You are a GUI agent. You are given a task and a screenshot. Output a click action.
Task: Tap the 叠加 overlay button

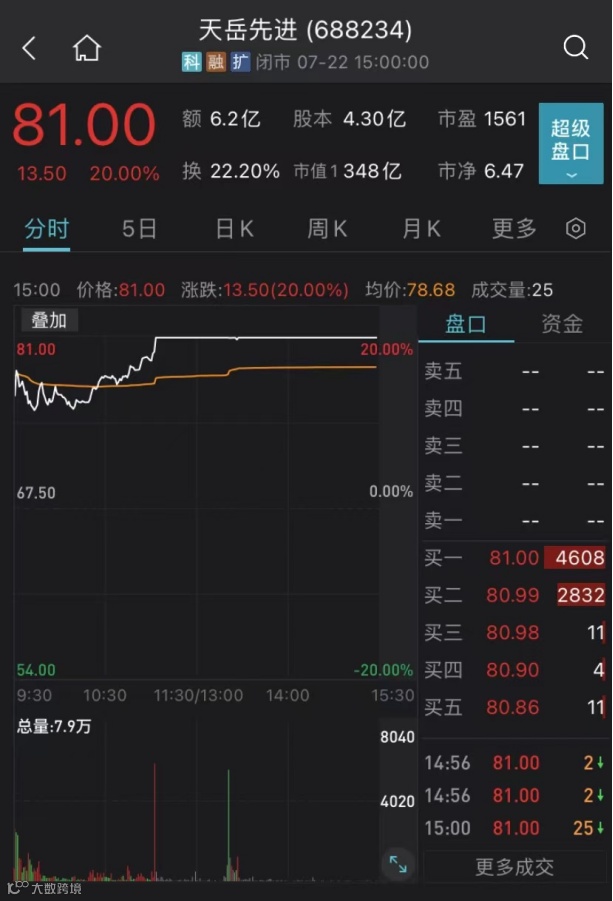click(x=48, y=321)
